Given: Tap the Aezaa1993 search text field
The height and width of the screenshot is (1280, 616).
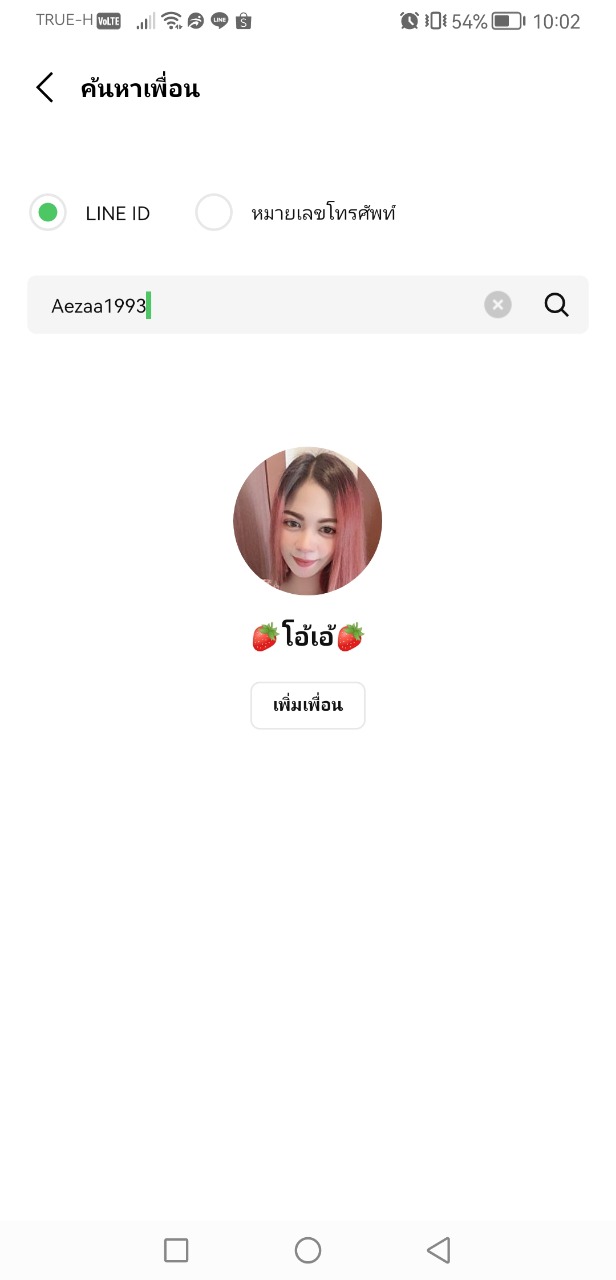Looking at the screenshot, I should click(260, 305).
